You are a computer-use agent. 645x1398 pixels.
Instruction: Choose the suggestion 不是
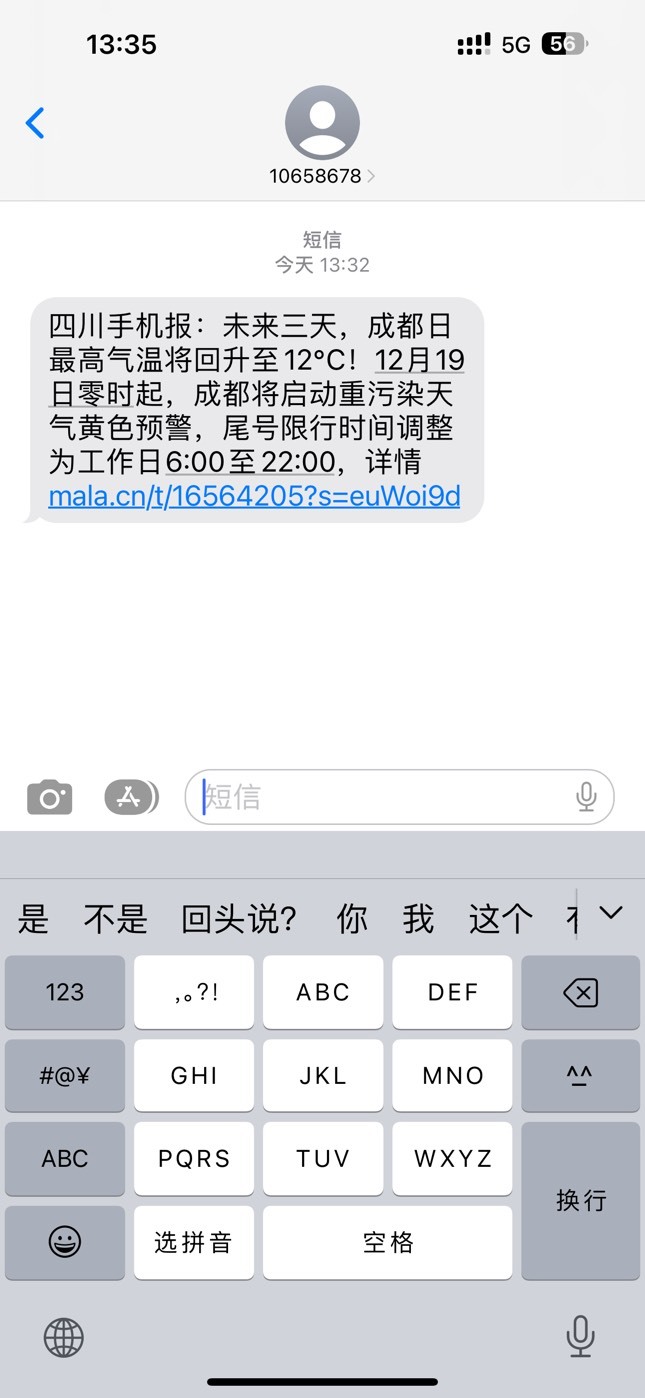click(x=116, y=918)
